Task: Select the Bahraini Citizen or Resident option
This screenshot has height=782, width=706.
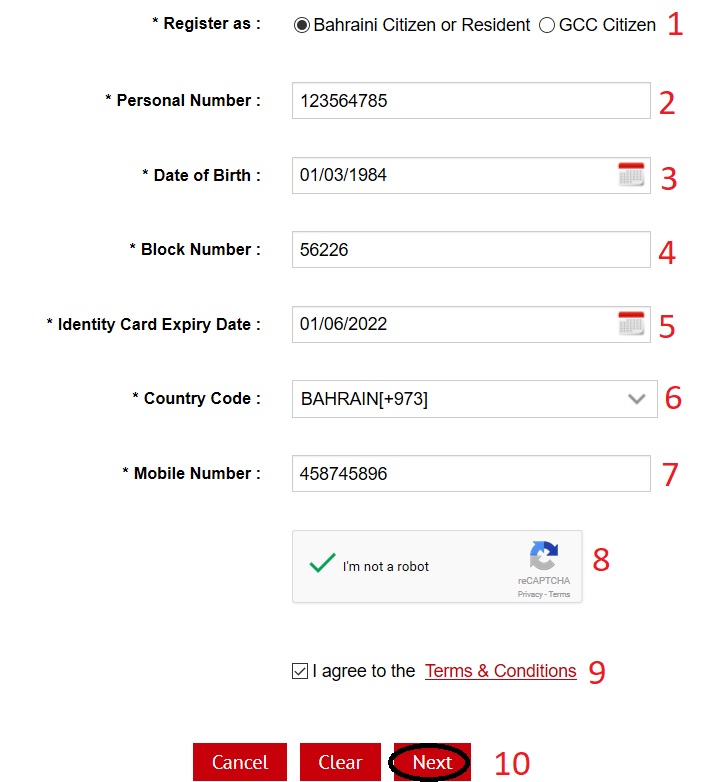Action: pyautogui.click(x=302, y=26)
